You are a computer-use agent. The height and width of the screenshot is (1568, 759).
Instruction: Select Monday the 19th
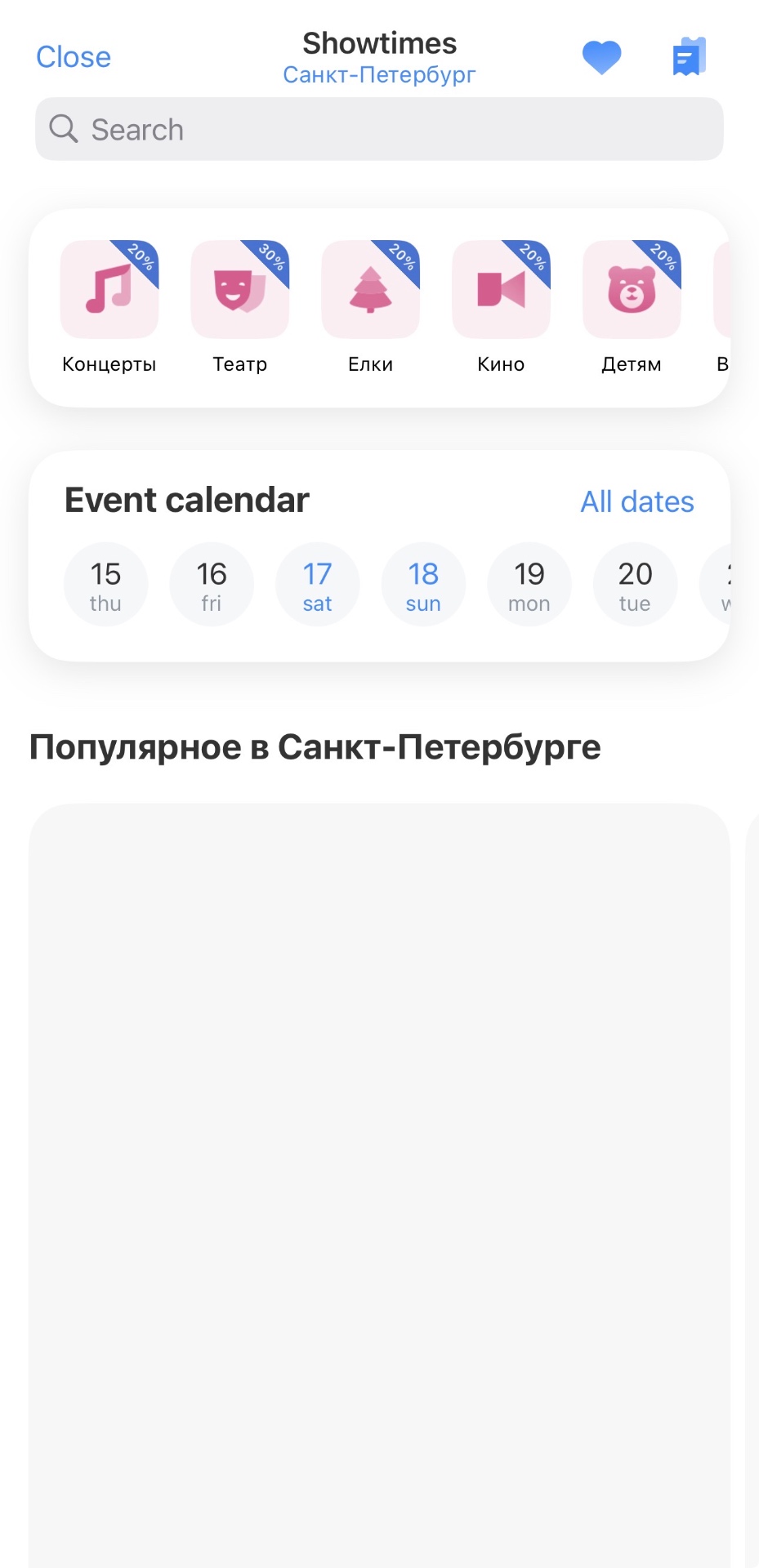point(529,585)
